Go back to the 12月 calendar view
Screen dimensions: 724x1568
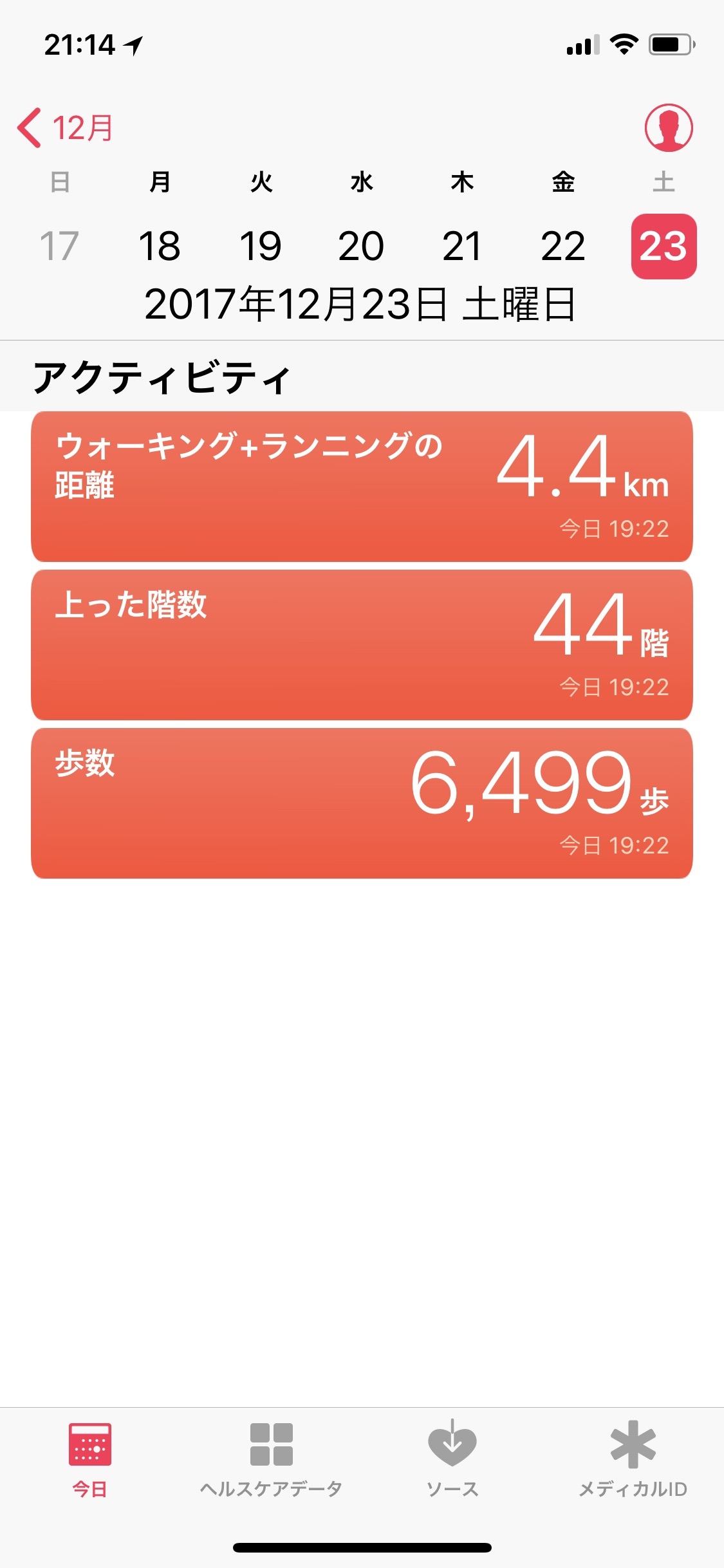65,127
